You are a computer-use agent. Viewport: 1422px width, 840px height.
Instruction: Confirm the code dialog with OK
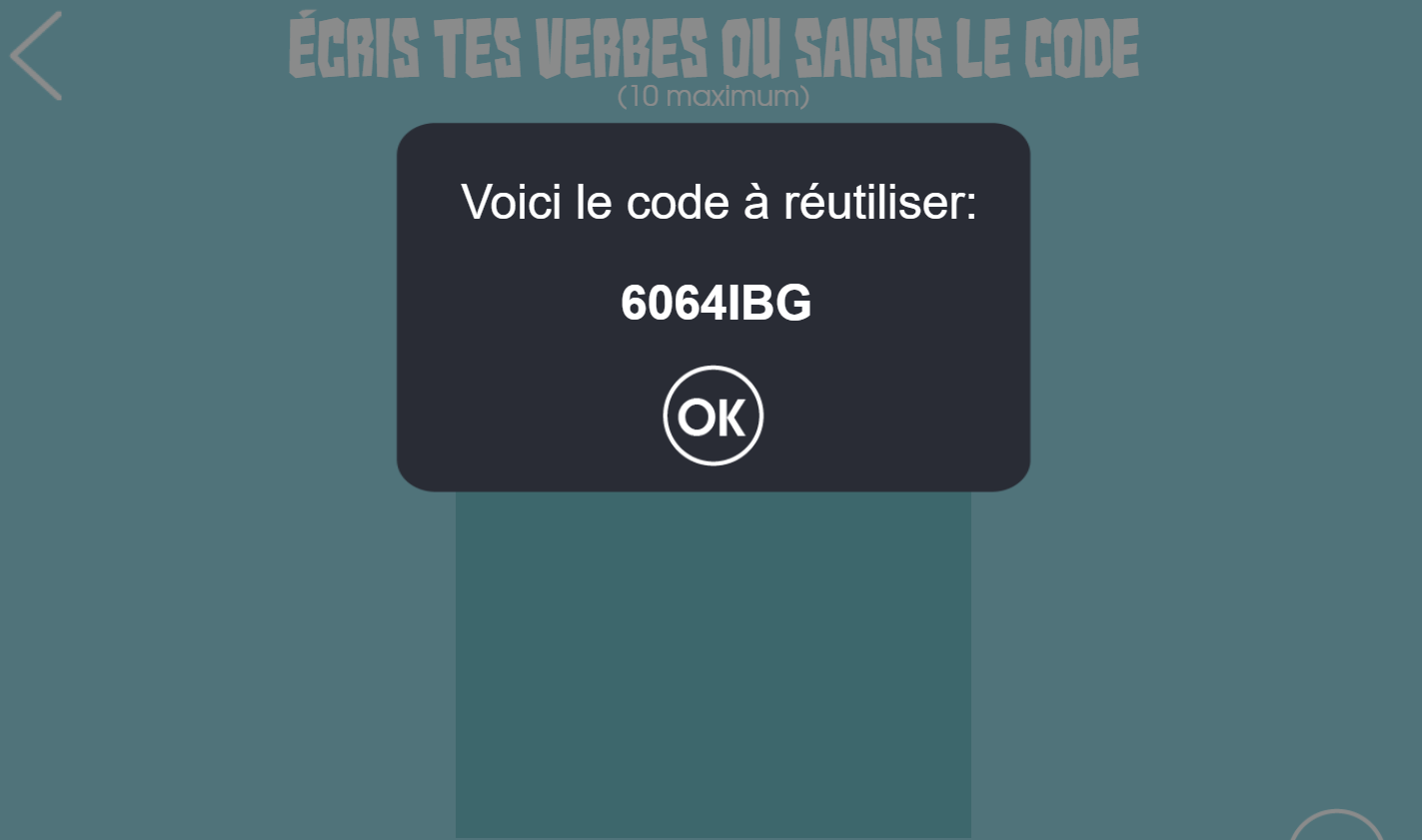tap(712, 416)
